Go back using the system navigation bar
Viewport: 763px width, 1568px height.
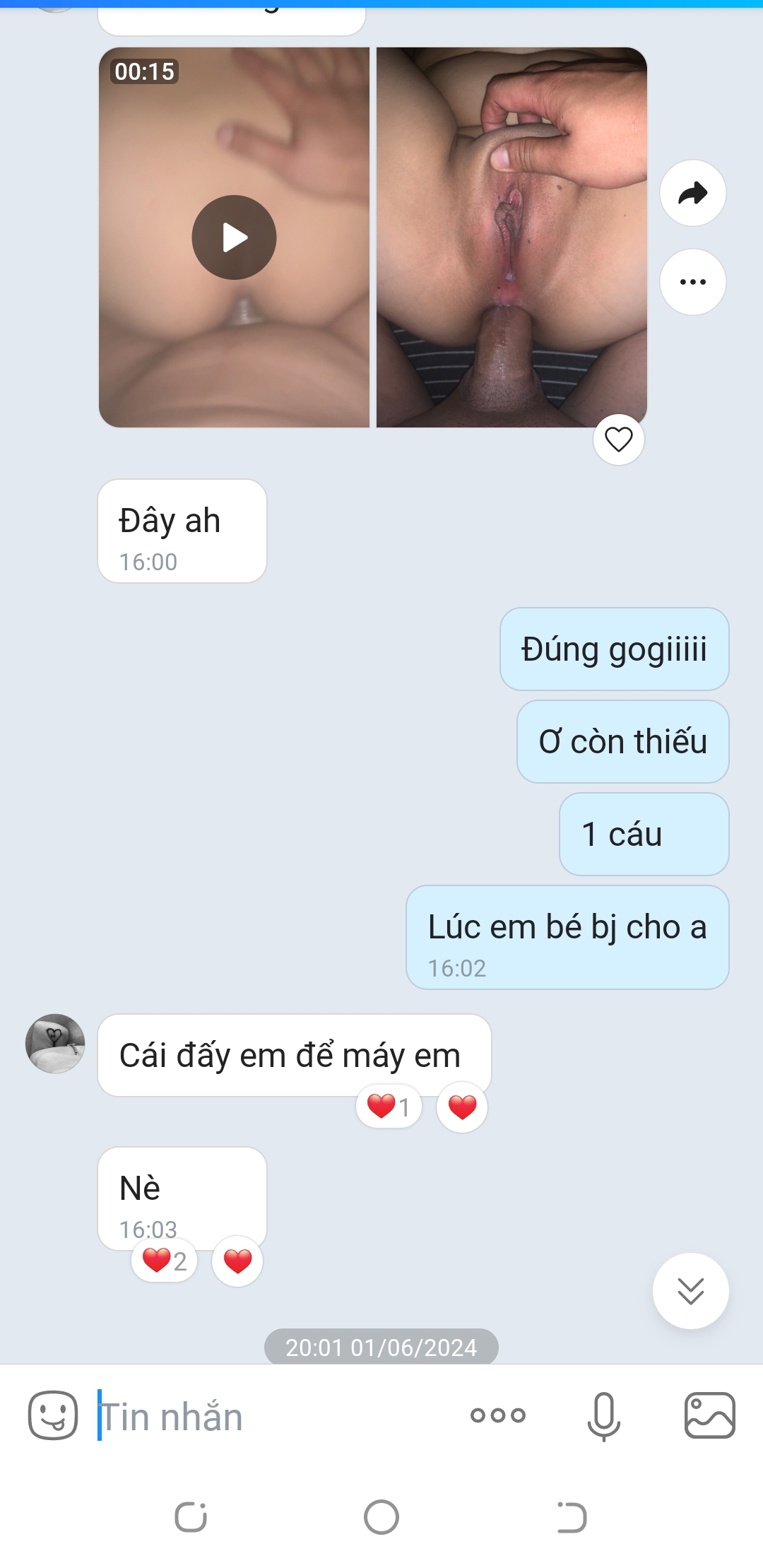572,1517
